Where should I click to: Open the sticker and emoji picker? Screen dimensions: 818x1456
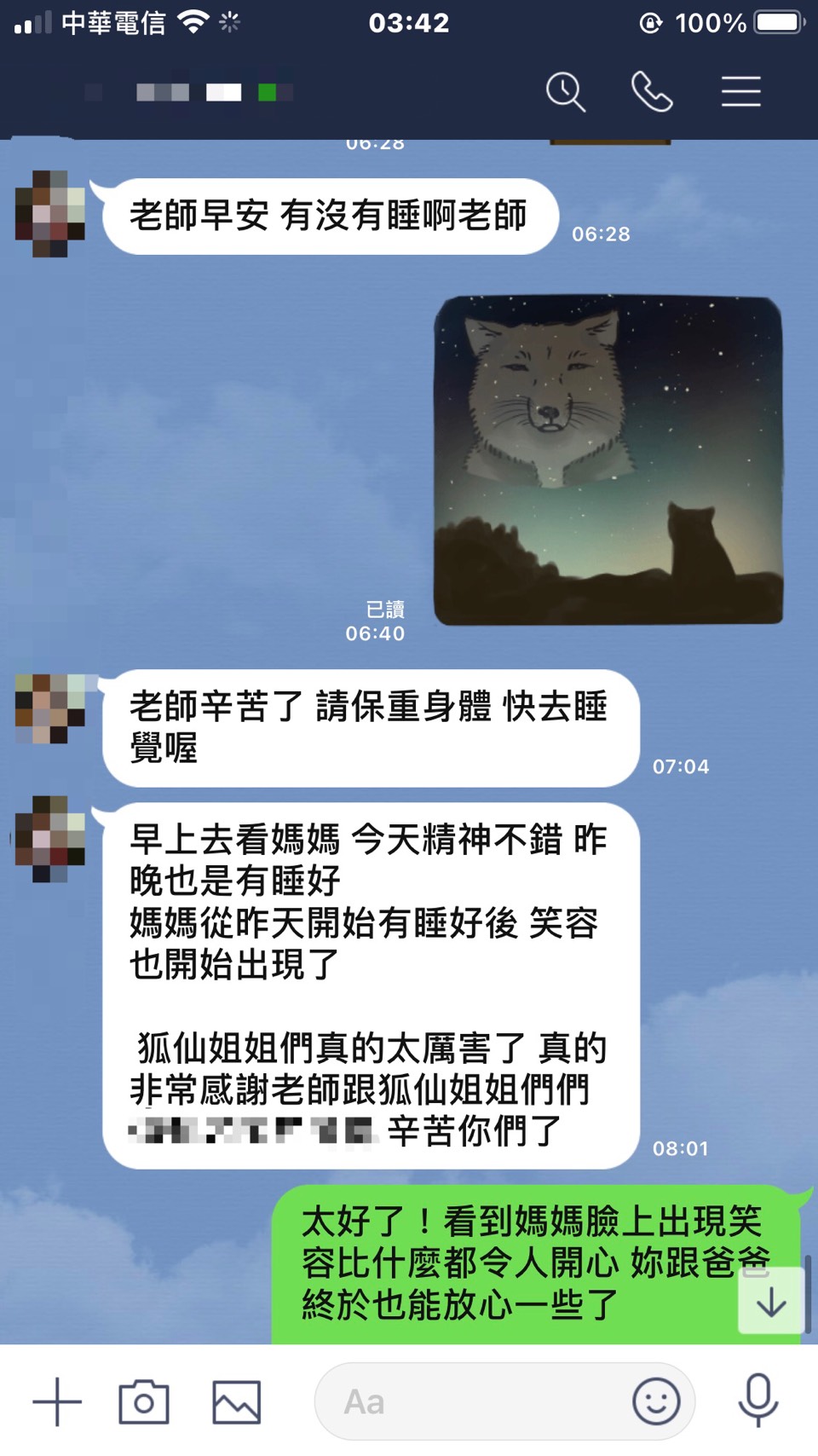click(x=656, y=1402)
